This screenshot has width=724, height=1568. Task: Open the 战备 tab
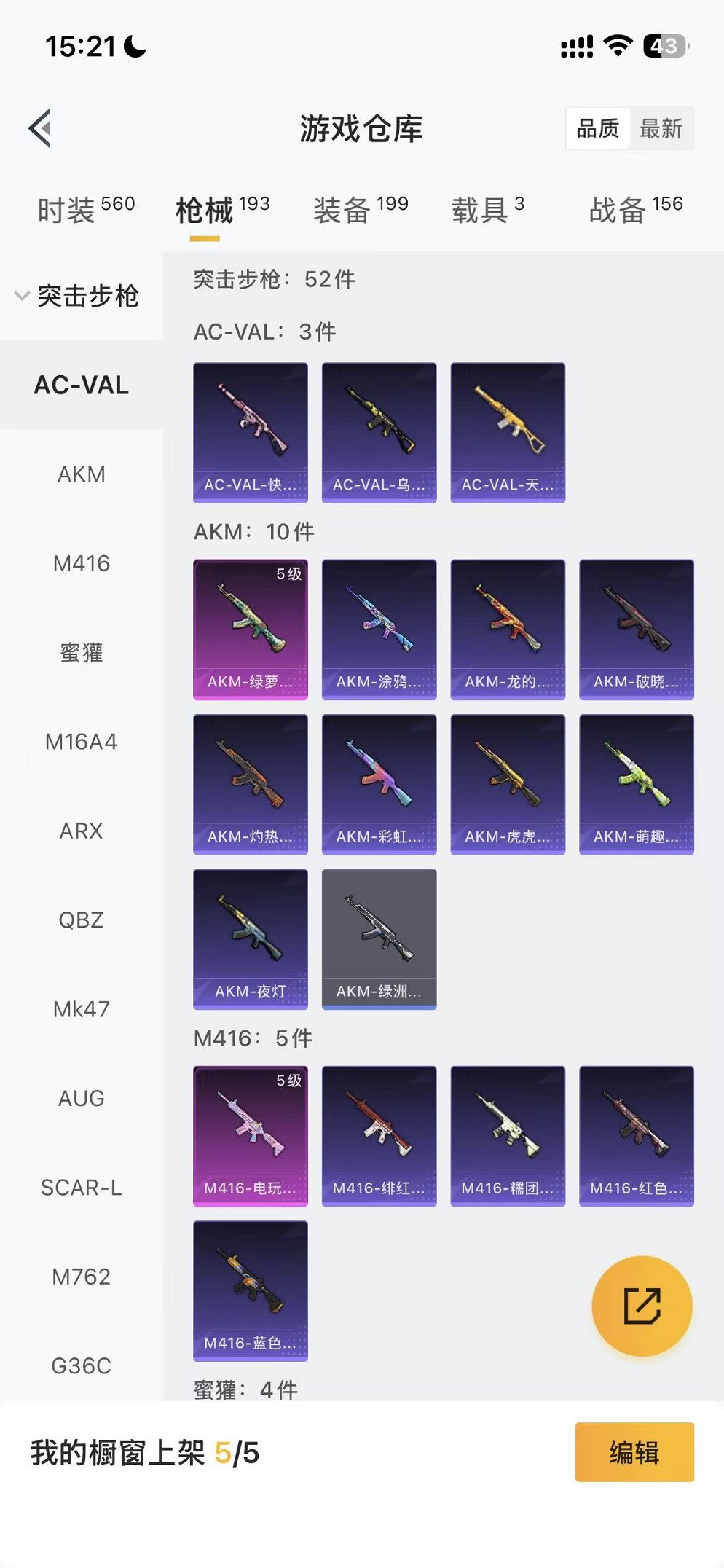(635, 210)
